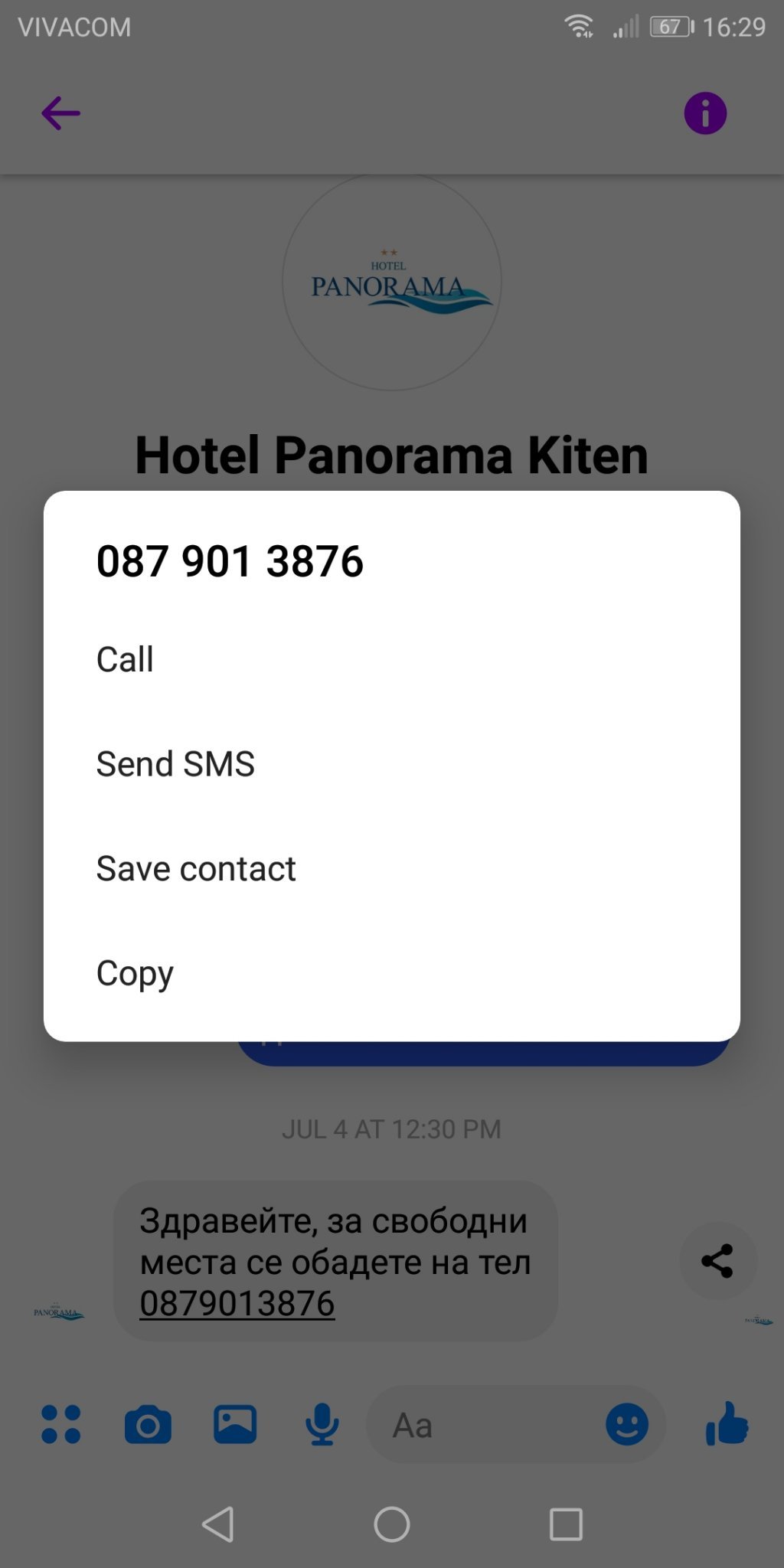The height and width of the screenshot is (1568, 784).
Task: Copy the phone number
Action: click(135, 973)
